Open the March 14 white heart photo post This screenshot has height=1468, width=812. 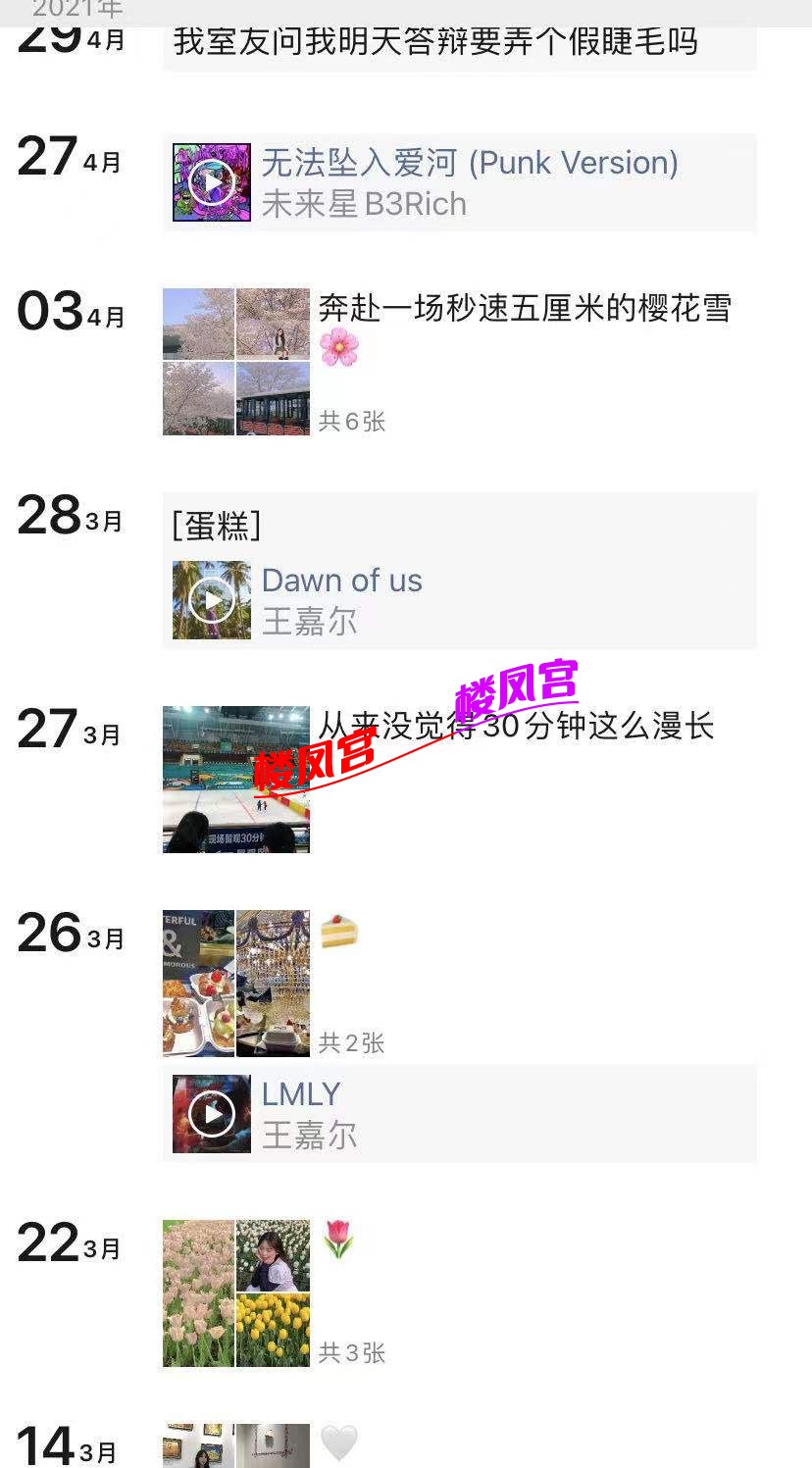click(236, 1445)
